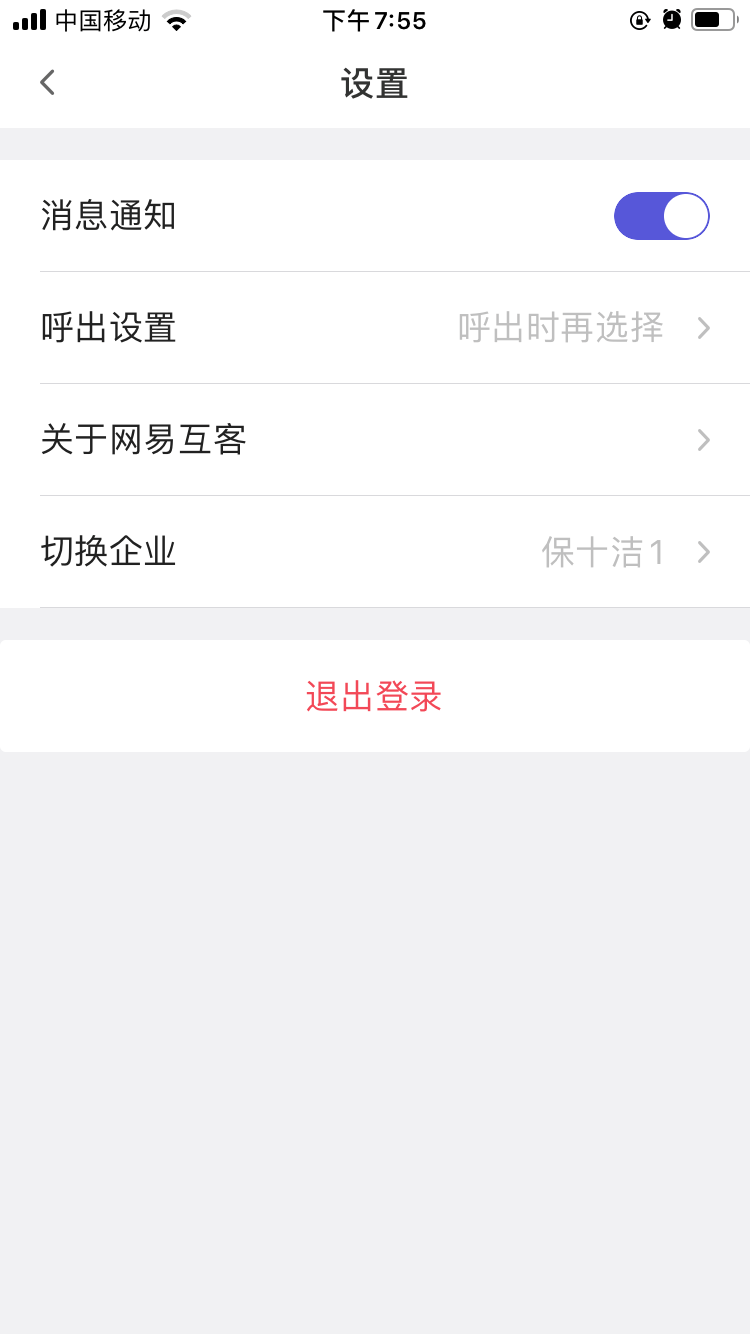
Task: Turn off the 消息通知 switch
Action: (661, 216)
